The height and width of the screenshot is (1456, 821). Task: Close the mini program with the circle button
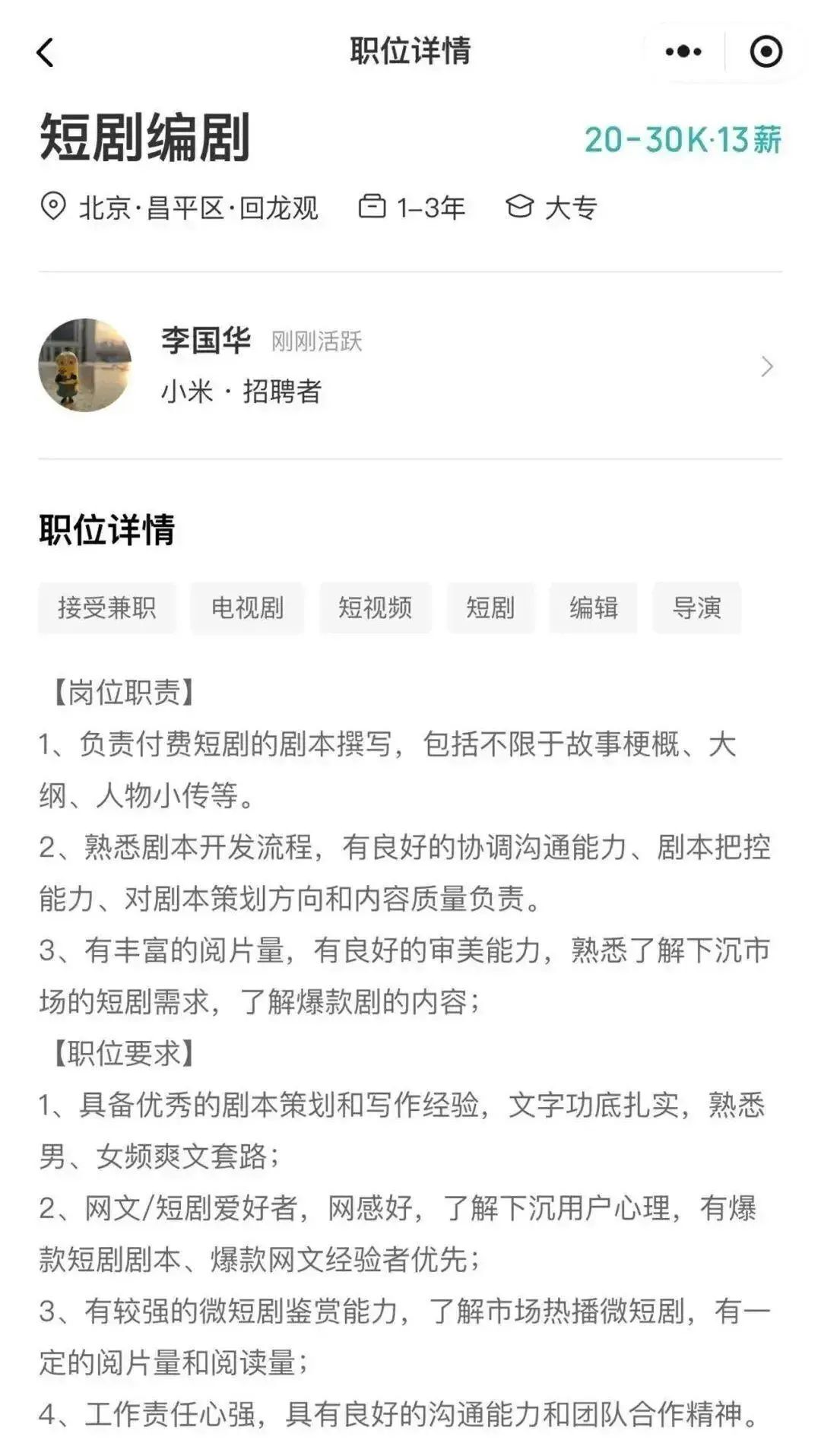click(766, 52)
